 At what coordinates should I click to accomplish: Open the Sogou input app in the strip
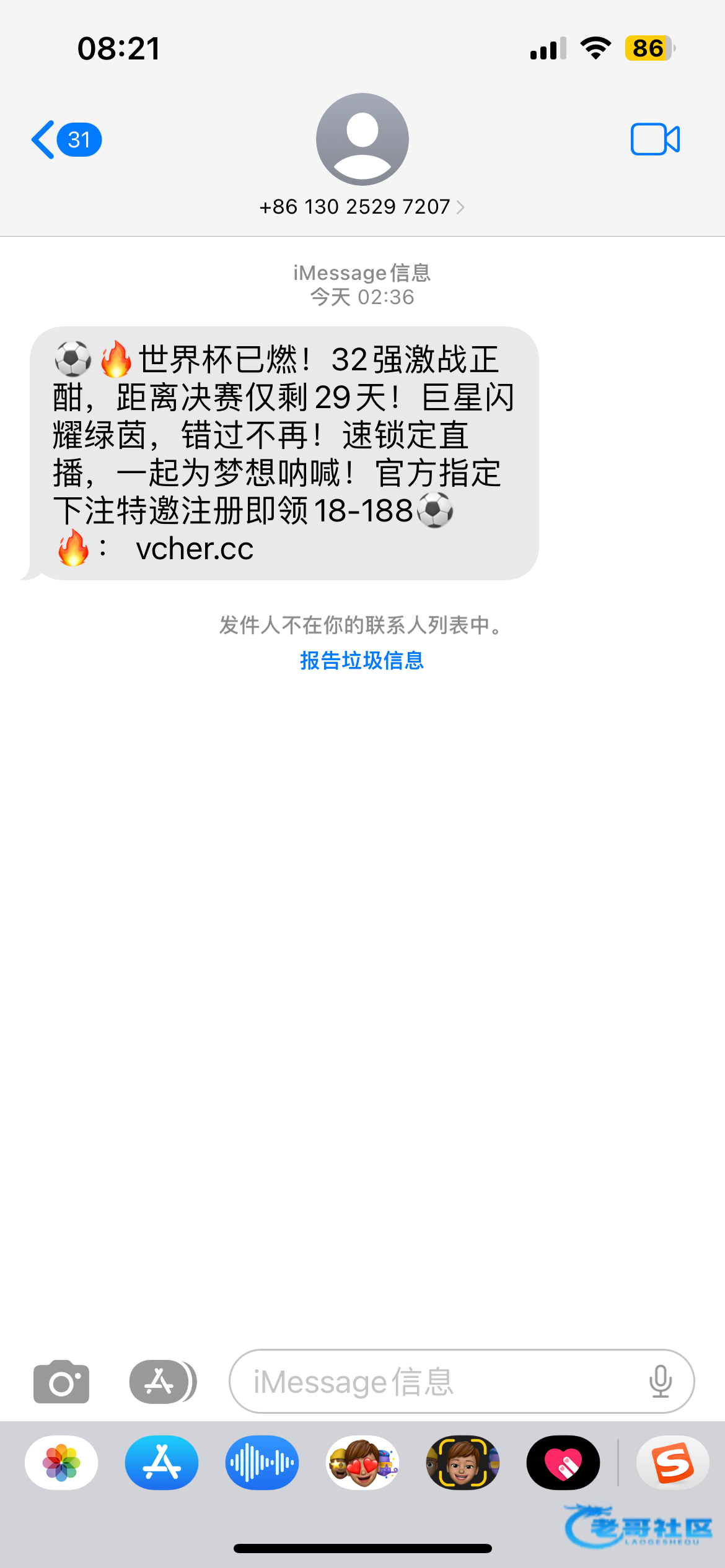pyautogui.click(x=673, y=1463)
